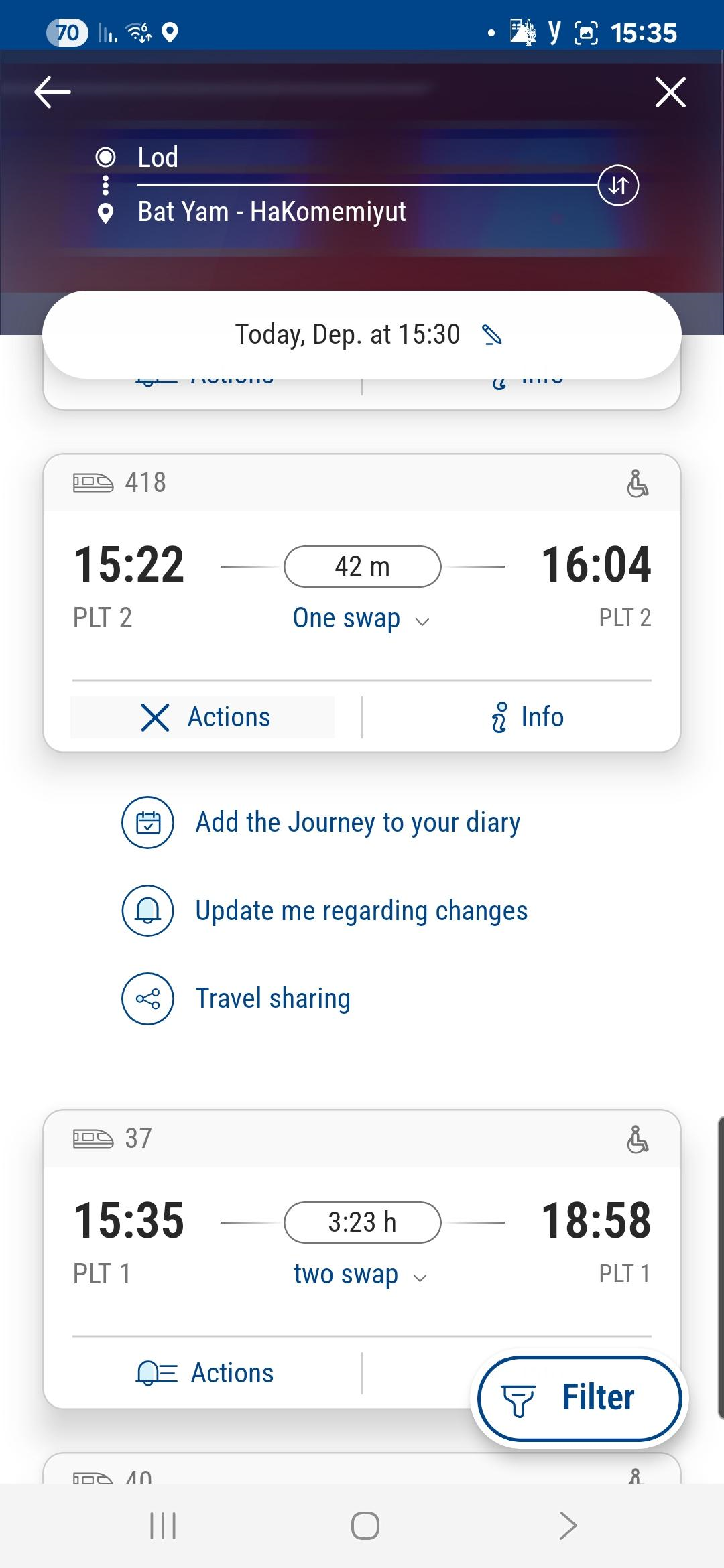Viewport: 724px width, 1568px height.
Task: Edit the departure time Today 15:30
Action: (x=362, y=334)
